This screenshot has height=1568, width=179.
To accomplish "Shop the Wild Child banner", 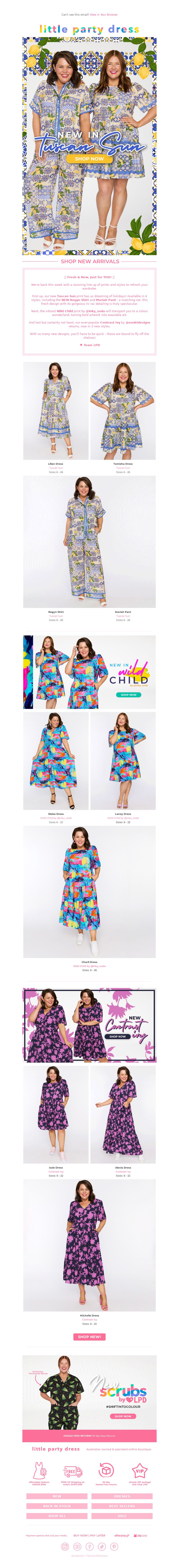I will 128,695.
